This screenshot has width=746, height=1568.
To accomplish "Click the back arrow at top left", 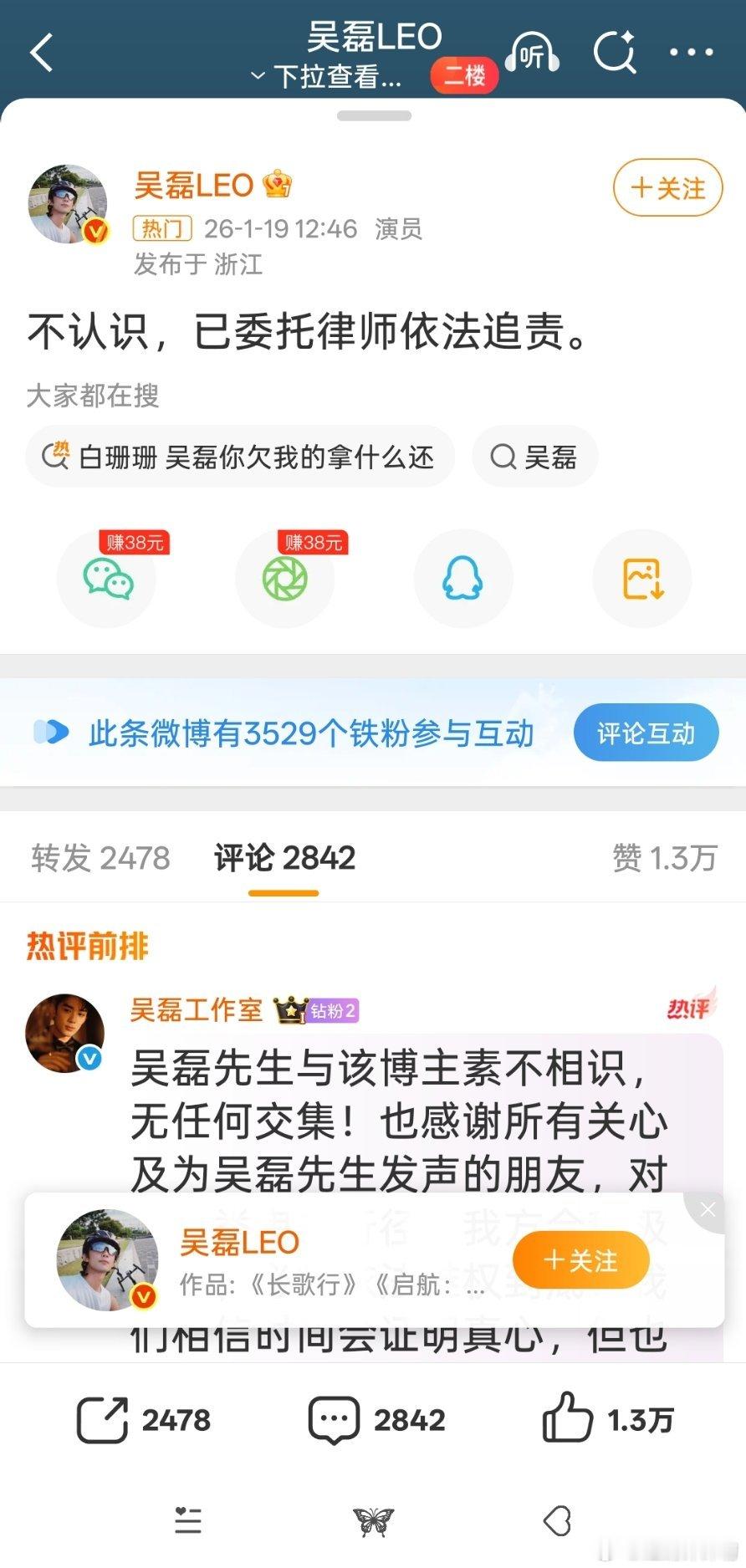I will (x=40, y=52).
